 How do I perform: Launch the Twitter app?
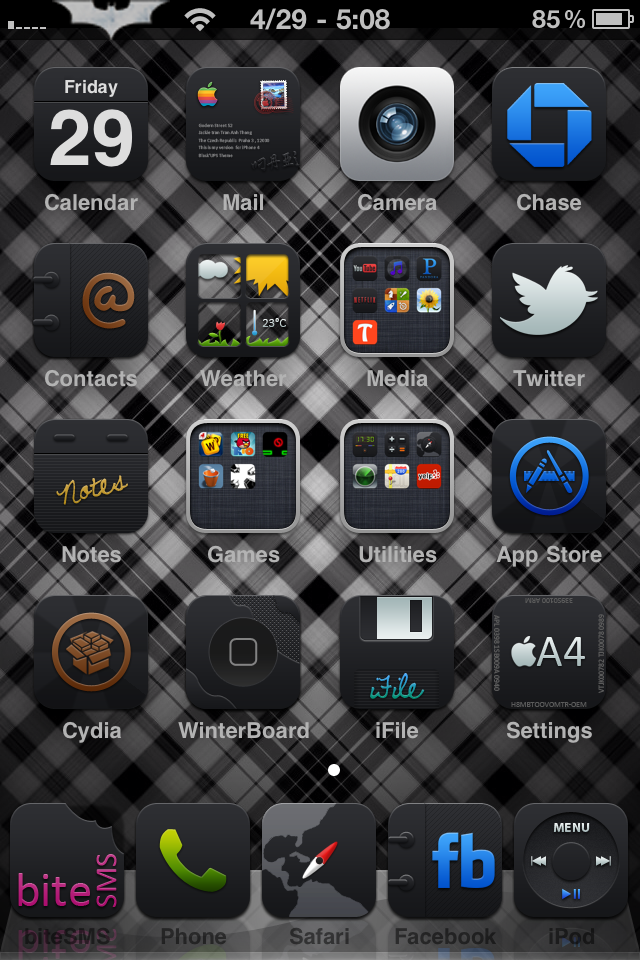[x=549, y=300]
